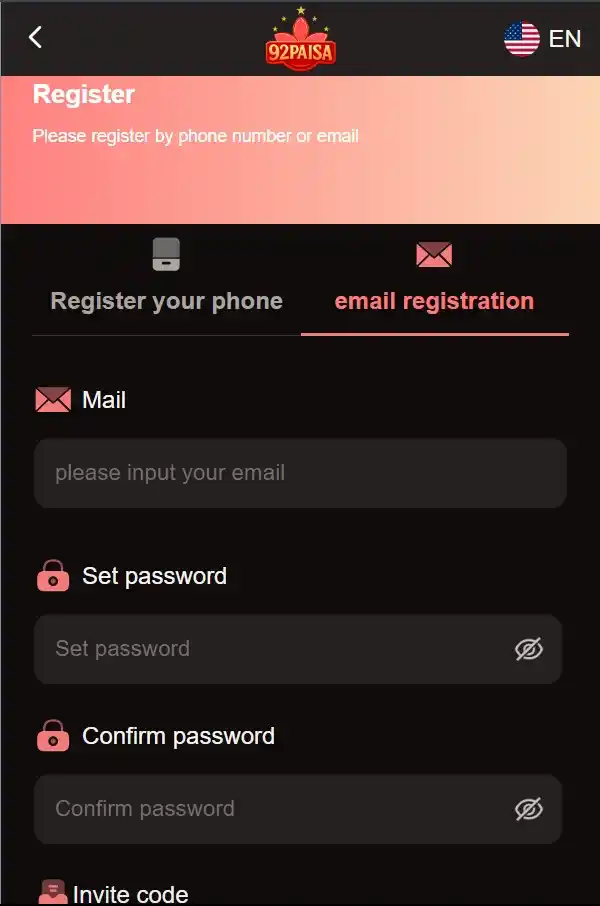Go back using the arrow icon
The height and width of the screenshot is (906, 600).
point(36,38)
